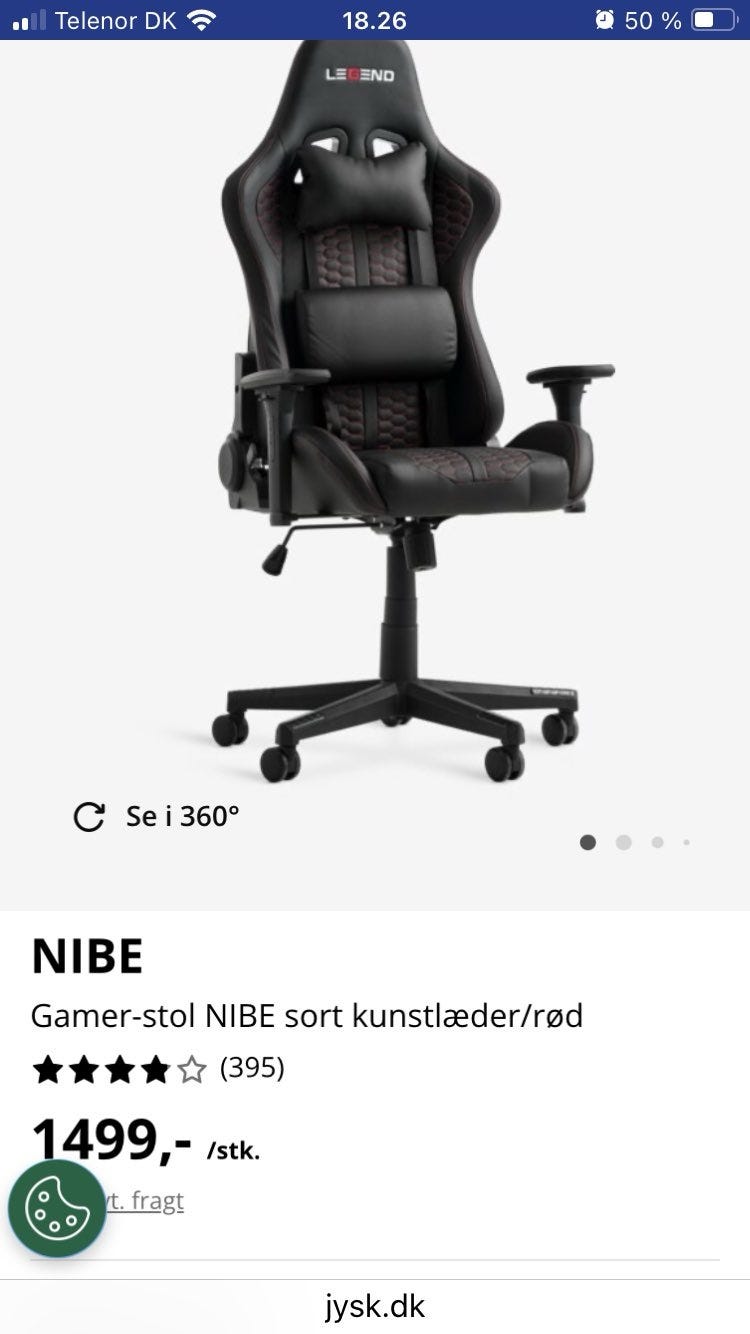Screen dimensions: 750x1334
Task: Select the active first carousel dot
Action: click(589, 843)
